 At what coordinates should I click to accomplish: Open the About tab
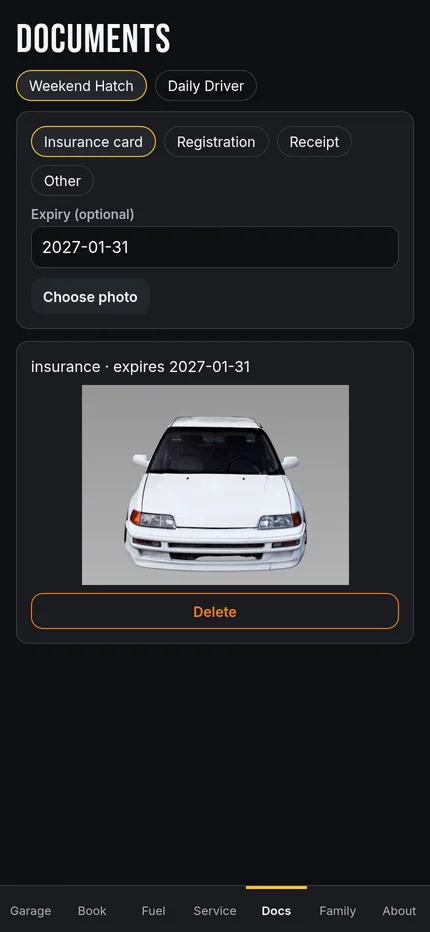(399, 911)
